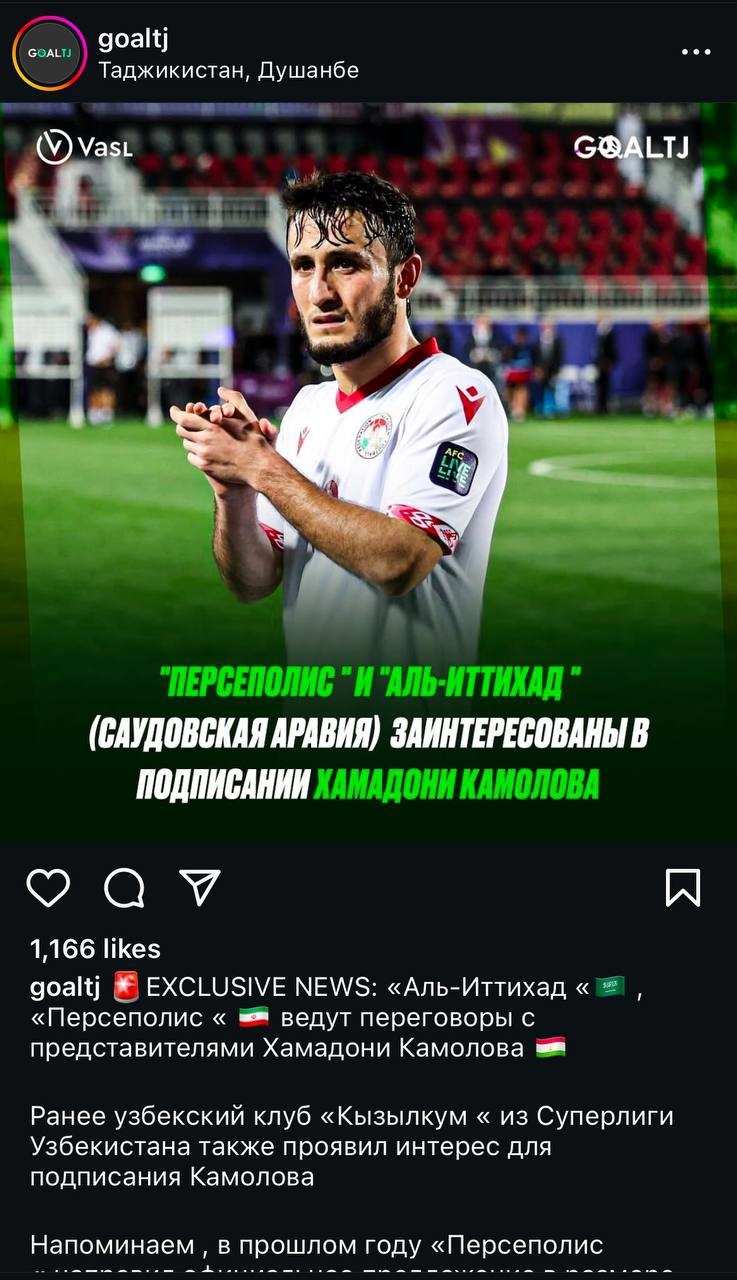Open goaltj profile picture story
The width and height of the screenshot is (737, 1280).
pos(49,53)
